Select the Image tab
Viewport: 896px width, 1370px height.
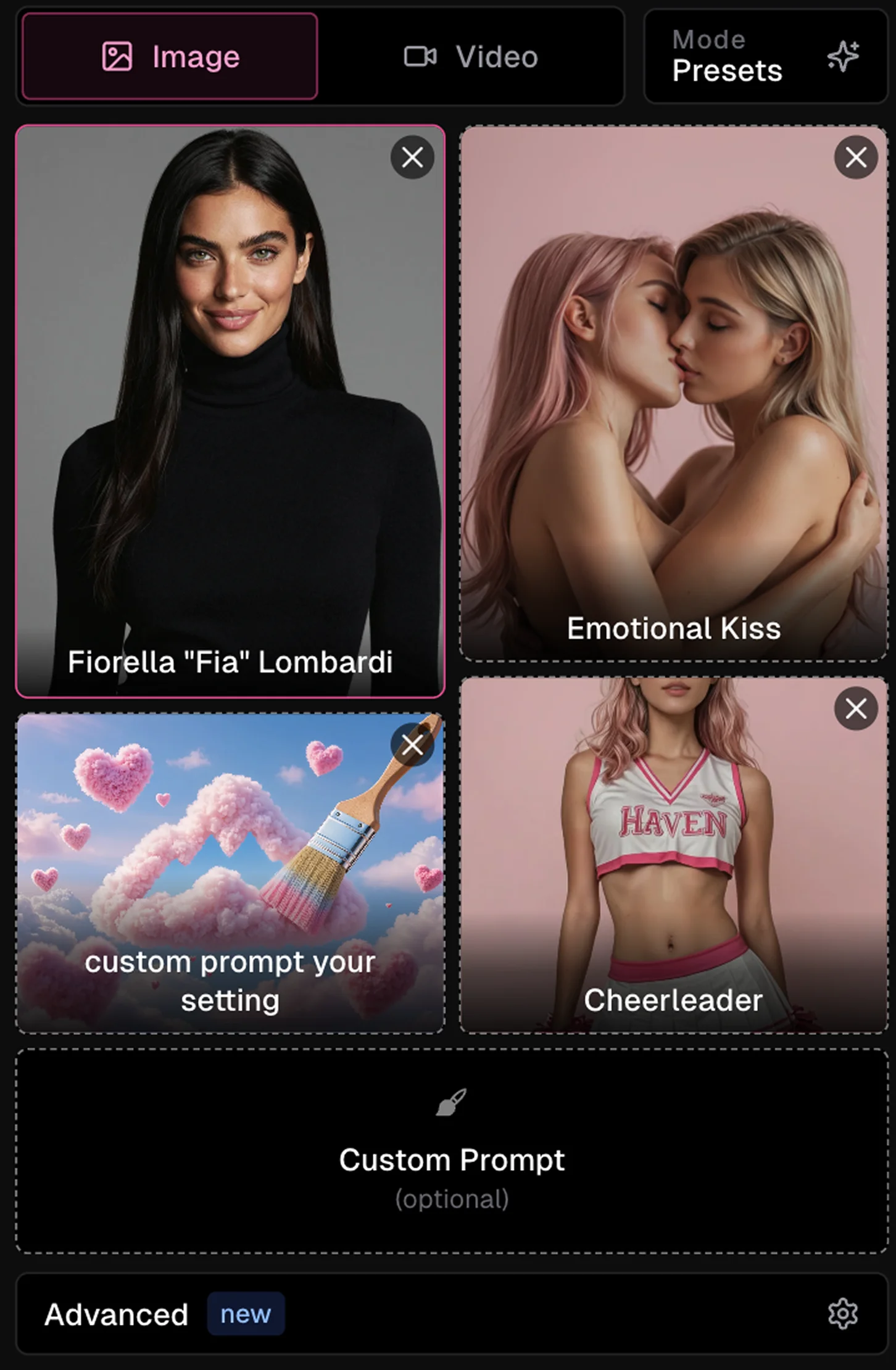click(170, 56)
